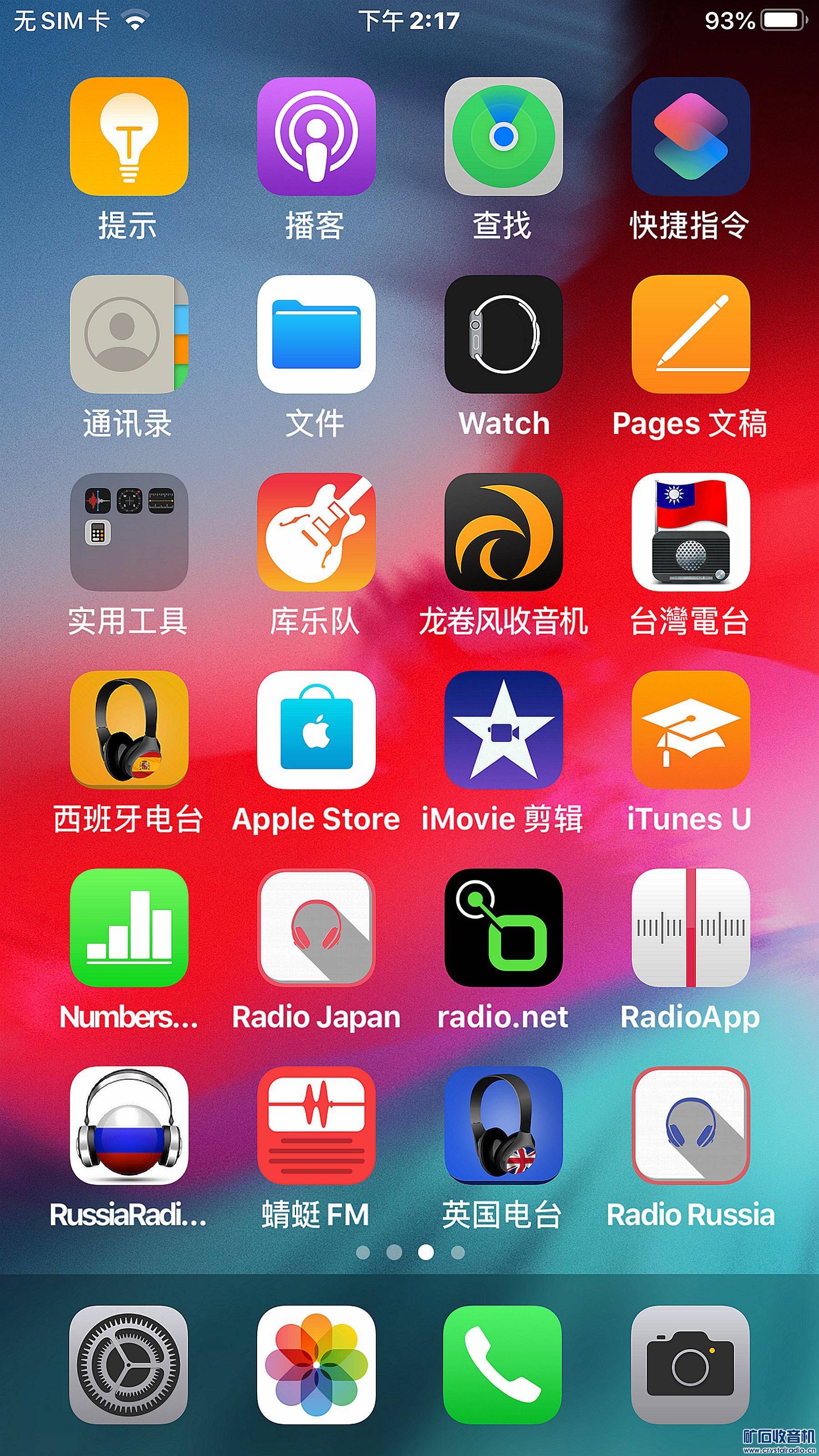Launch the radio.net app

tap(503, 928)
